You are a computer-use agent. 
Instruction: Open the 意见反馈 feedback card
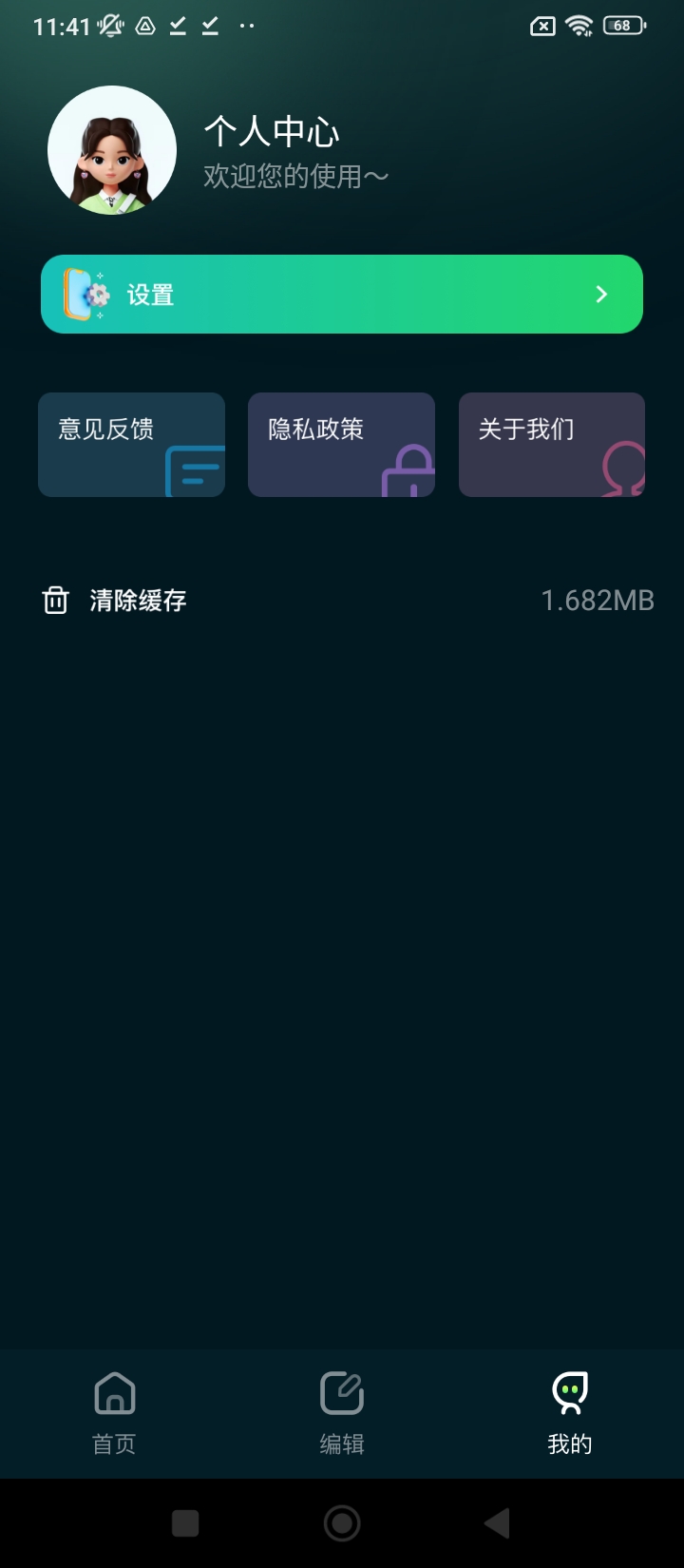point(131,445)
